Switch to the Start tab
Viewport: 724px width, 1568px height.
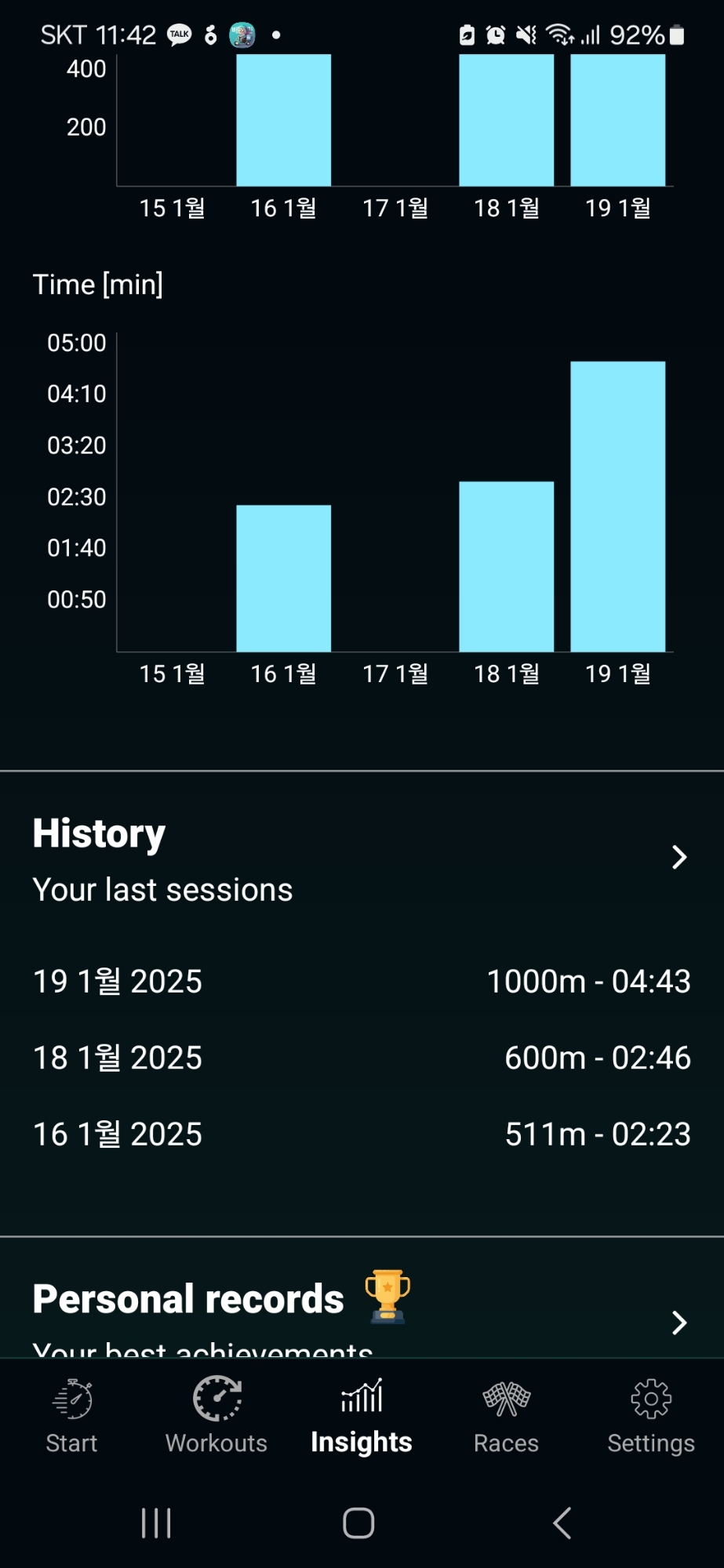click(72, 1416)
